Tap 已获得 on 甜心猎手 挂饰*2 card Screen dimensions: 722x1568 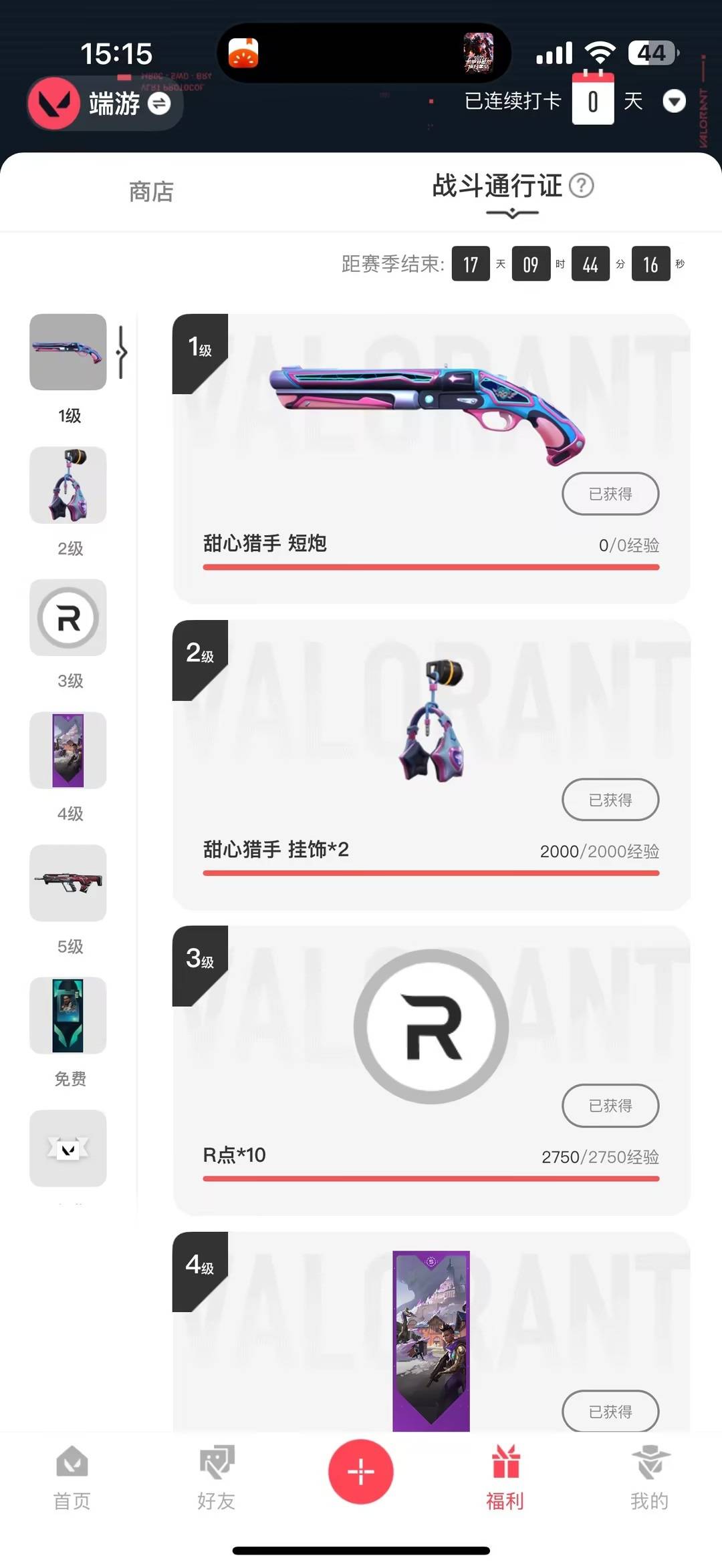610,800
